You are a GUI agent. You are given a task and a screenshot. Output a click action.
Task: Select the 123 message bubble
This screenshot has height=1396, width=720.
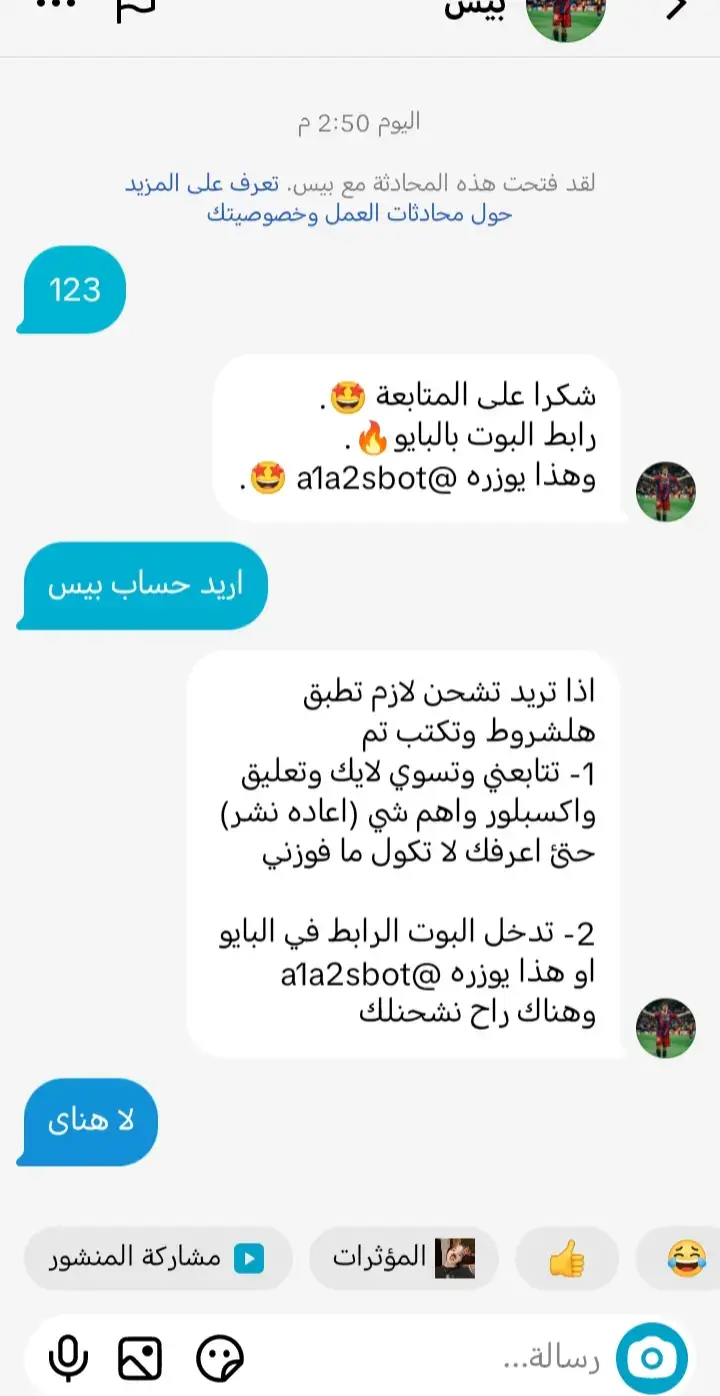pyautogui.click(x=69, y=290)
